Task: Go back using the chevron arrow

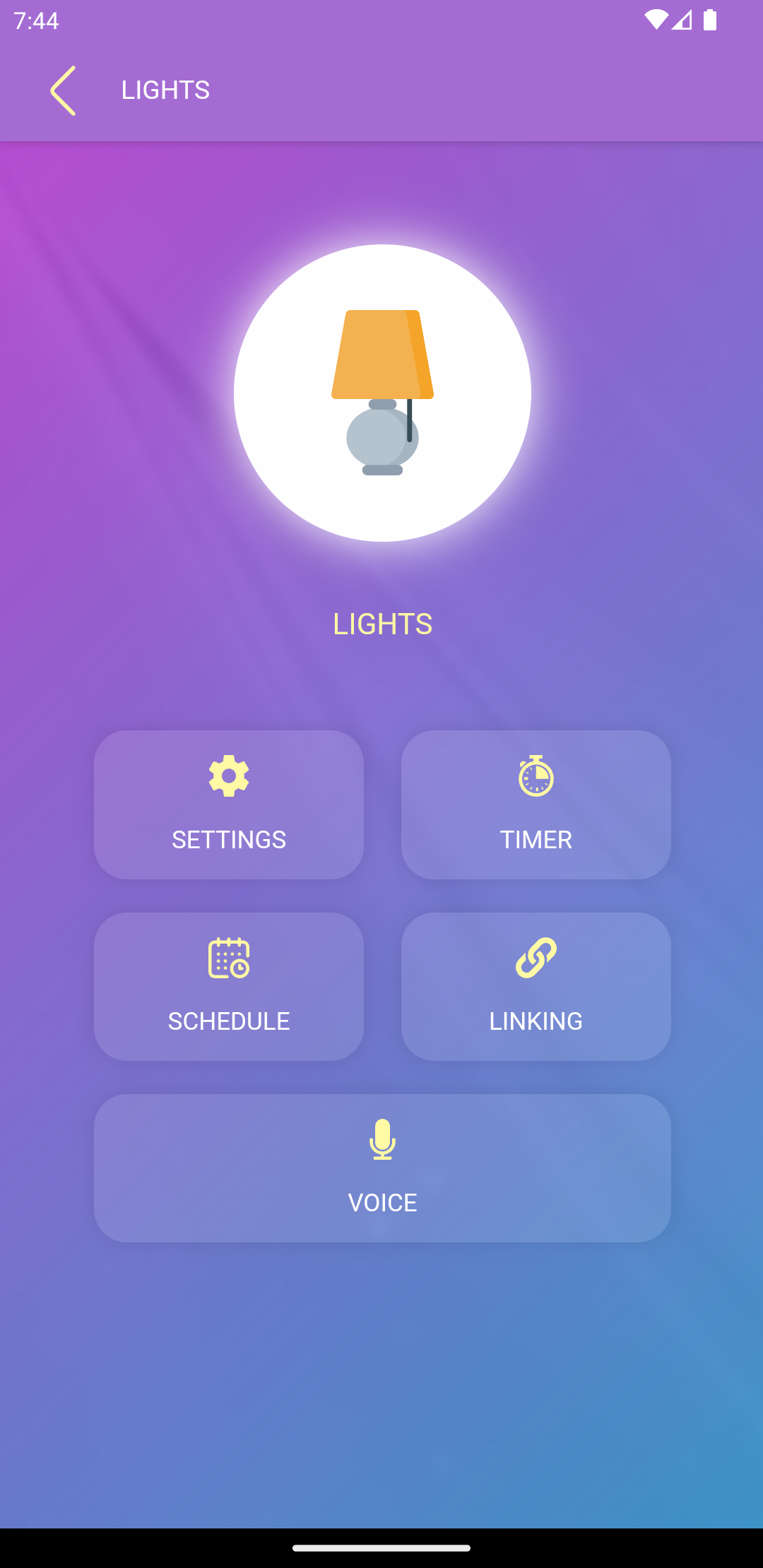Action: [x=63, y=90]
